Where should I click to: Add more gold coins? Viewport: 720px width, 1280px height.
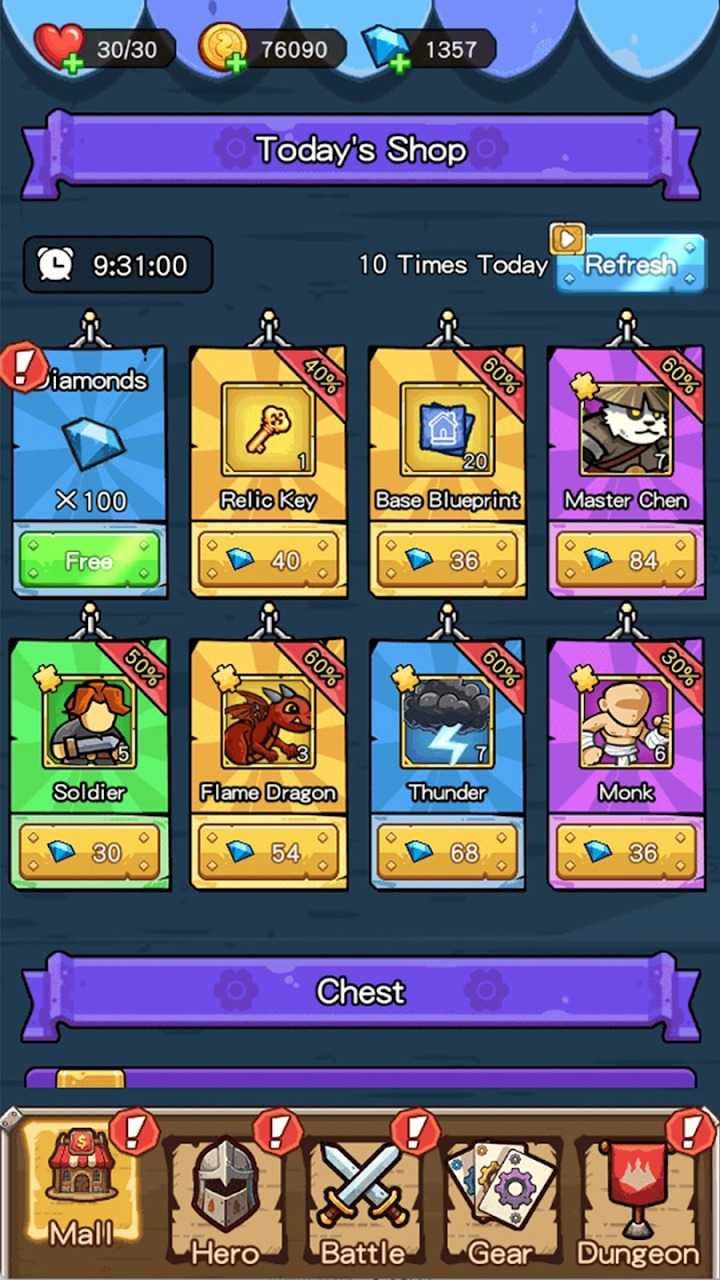[x=237, y=64]
